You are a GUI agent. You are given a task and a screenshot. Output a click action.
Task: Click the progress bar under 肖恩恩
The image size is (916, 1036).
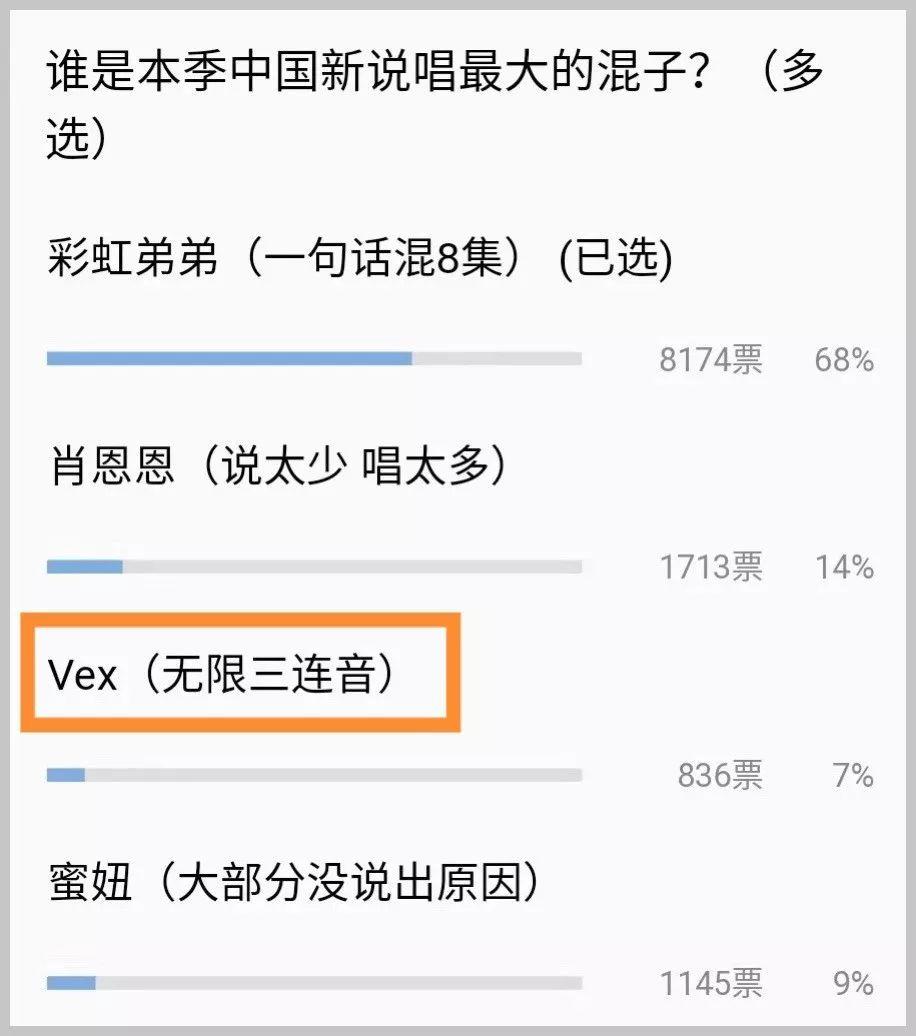point(313,565)
